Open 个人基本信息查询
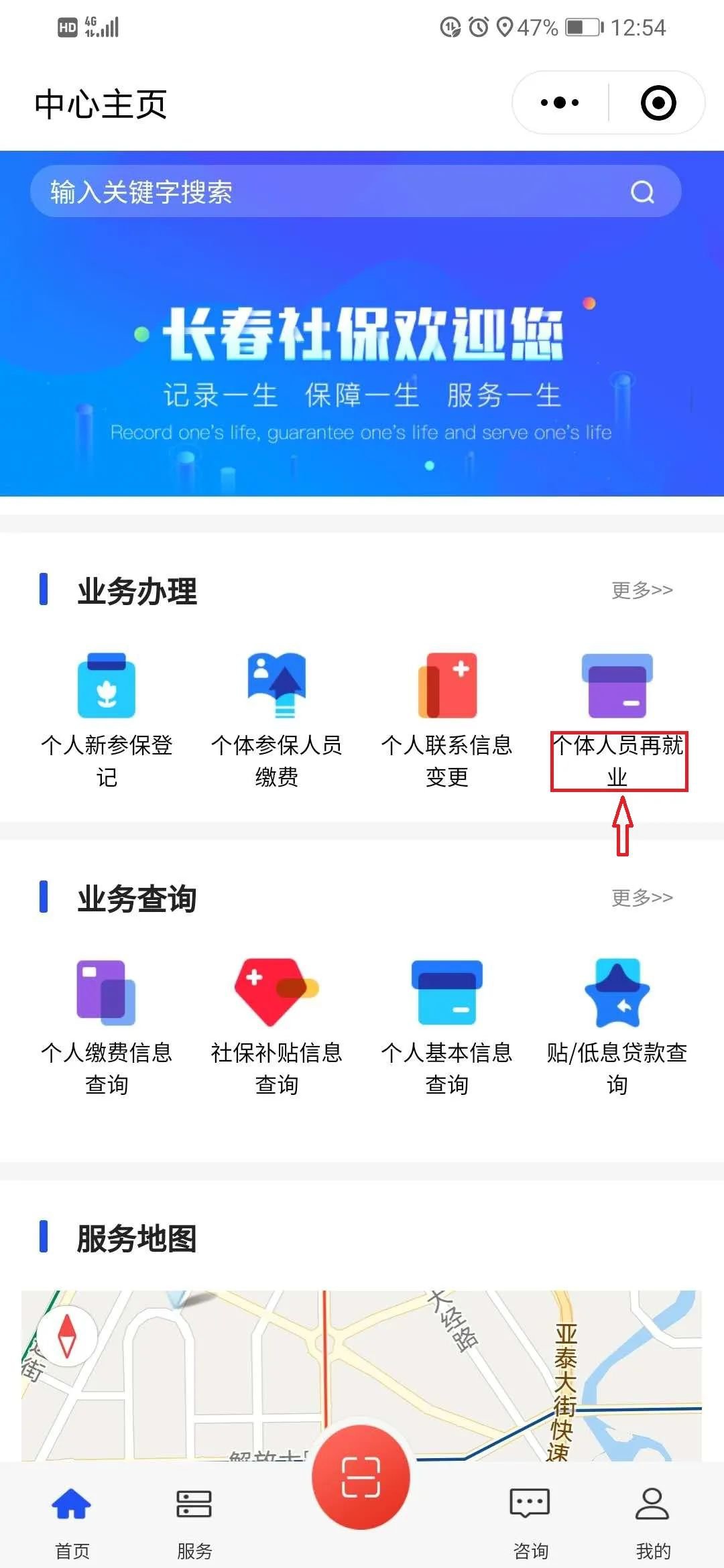This screenshot has width=724, height=1568. click(x=447, y=1025)
